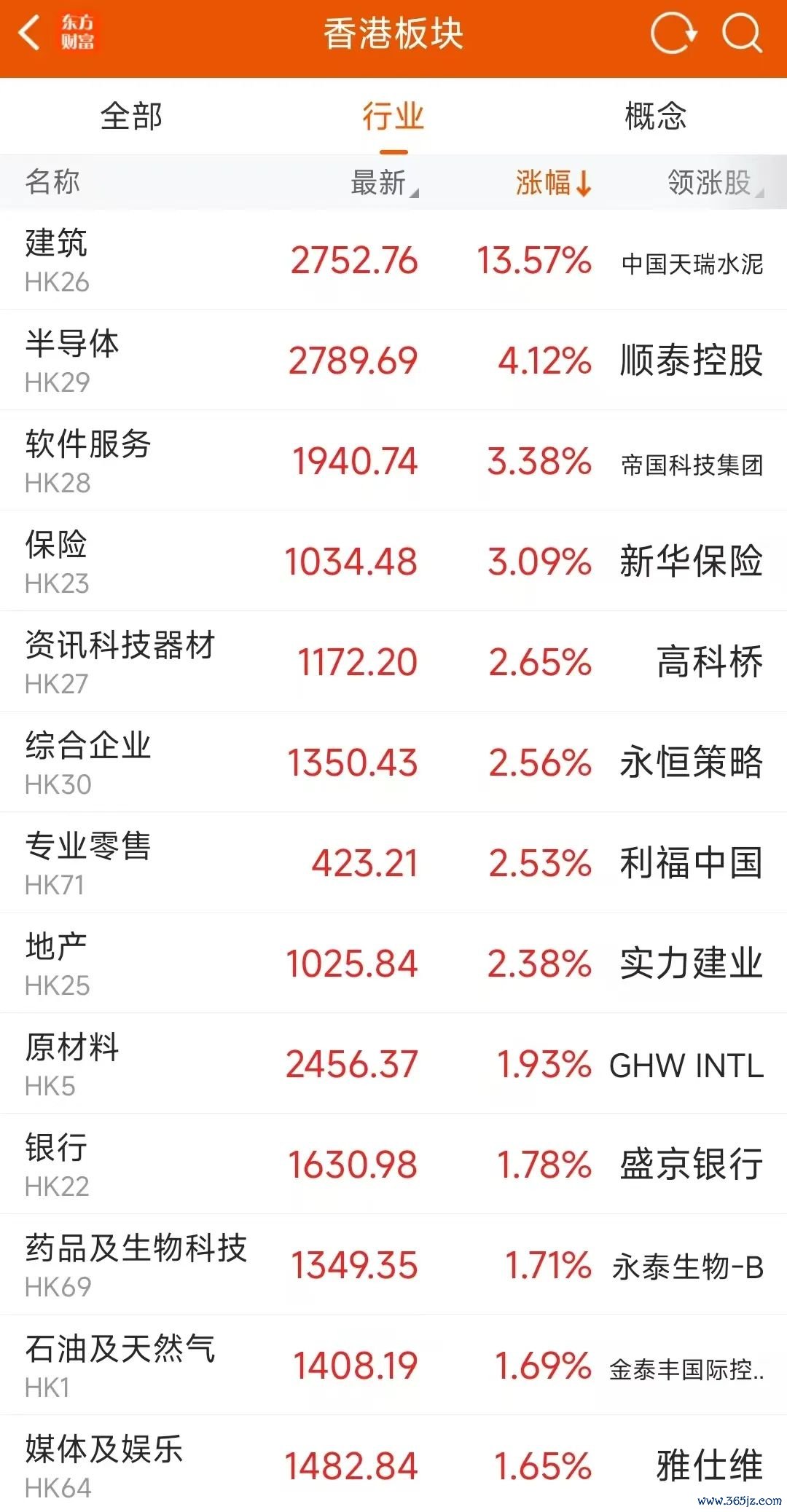Open the 建筑 HK26 sector row

point(393,260)
